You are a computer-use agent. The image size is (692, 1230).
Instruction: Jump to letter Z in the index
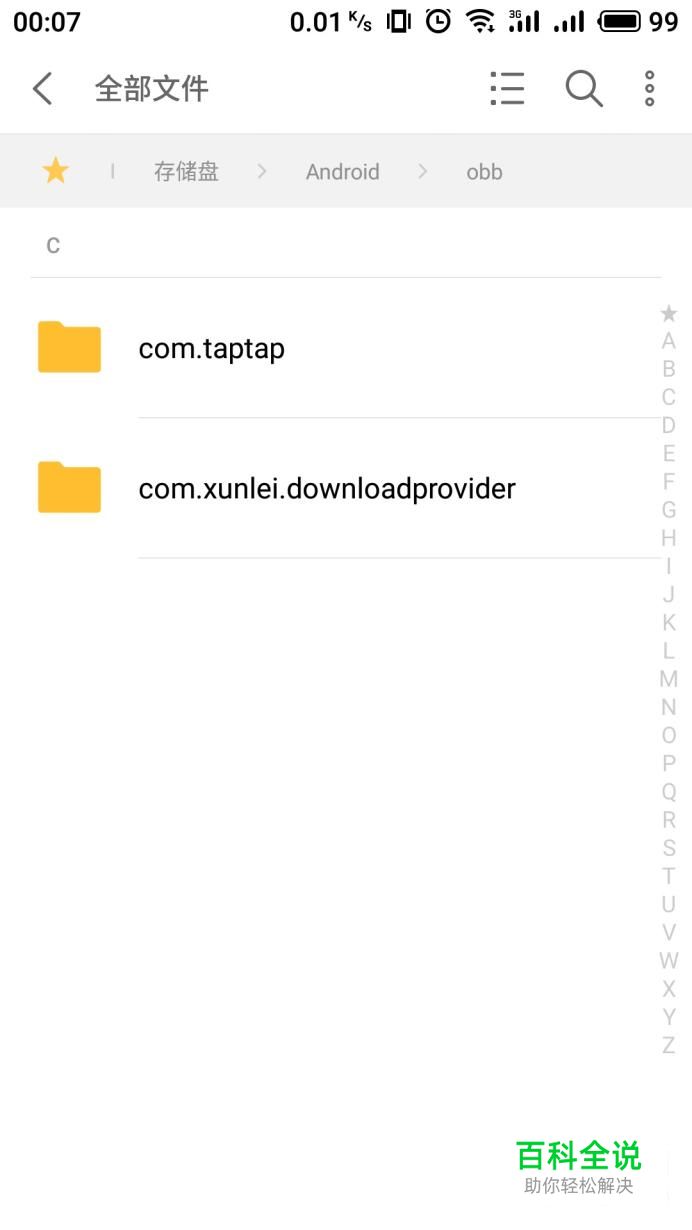(x=669, y=1046)
